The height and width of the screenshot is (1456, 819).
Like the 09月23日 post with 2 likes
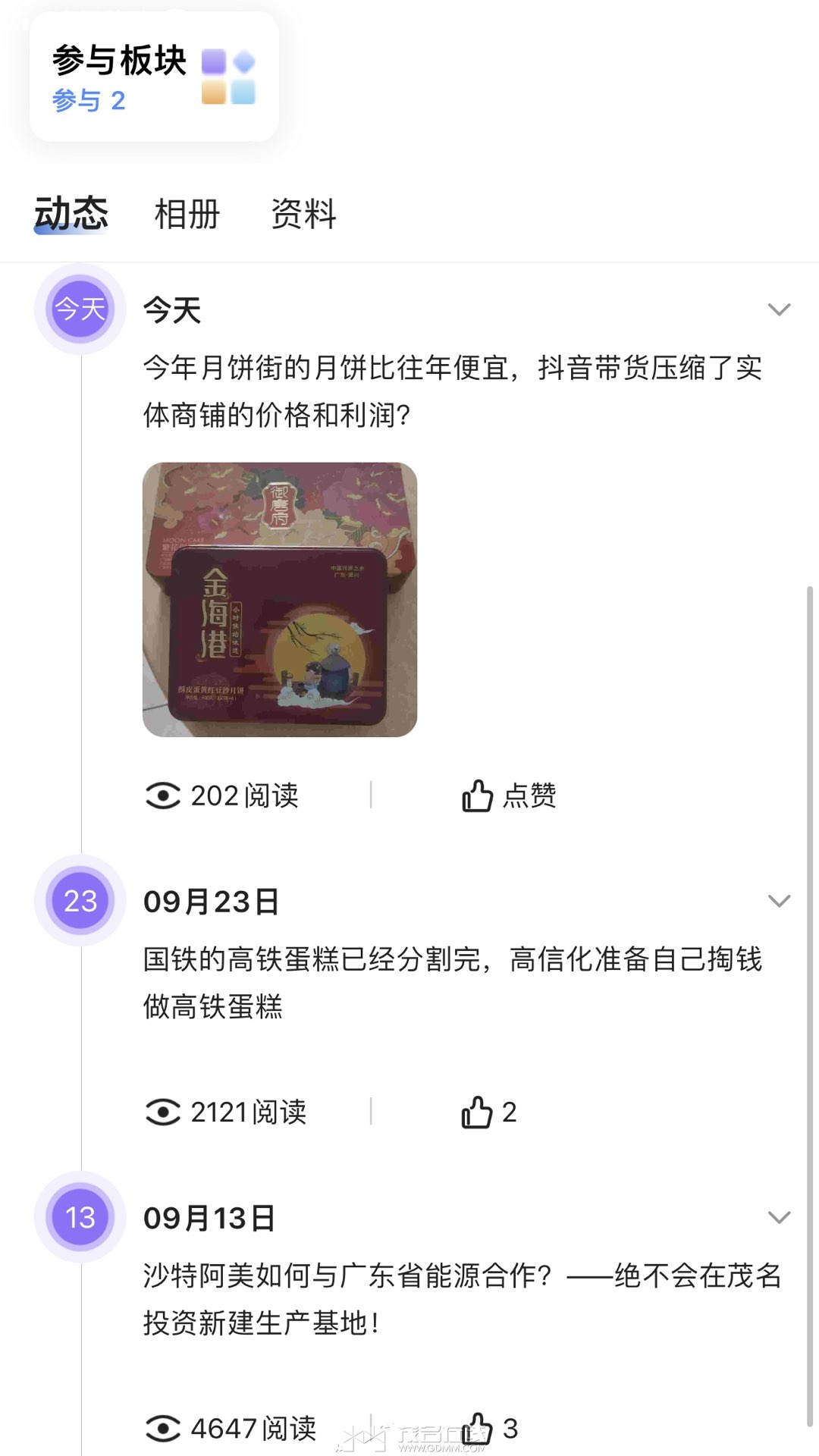pos(488,1112)
